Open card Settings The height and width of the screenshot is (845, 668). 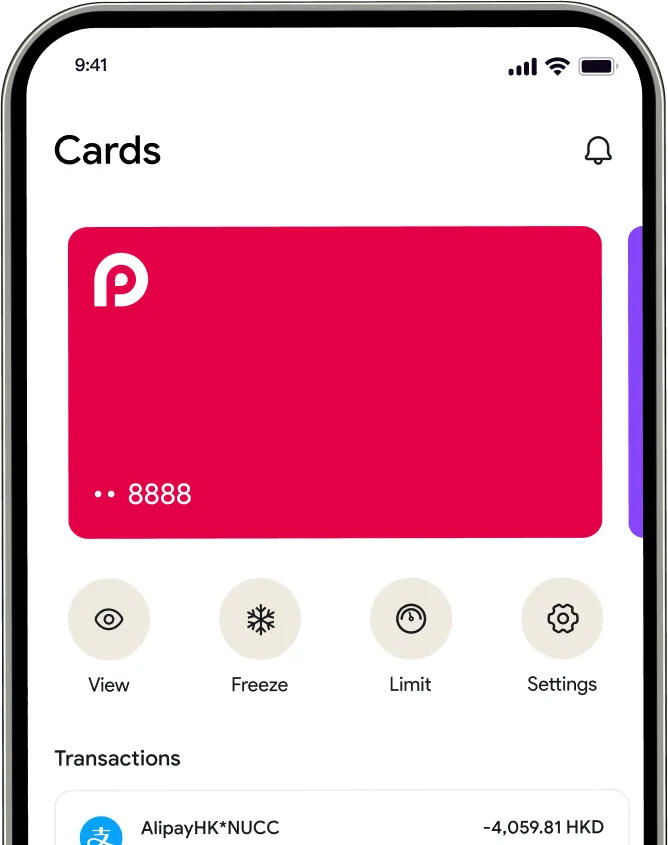pyautogui.click(x=562, y=620)
